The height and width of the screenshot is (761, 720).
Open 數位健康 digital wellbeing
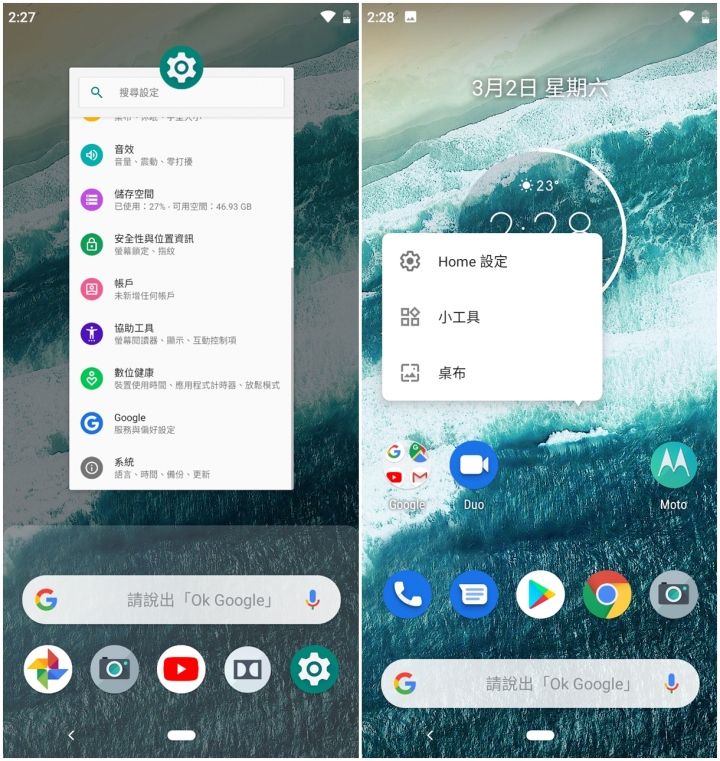tap(180, 378)
